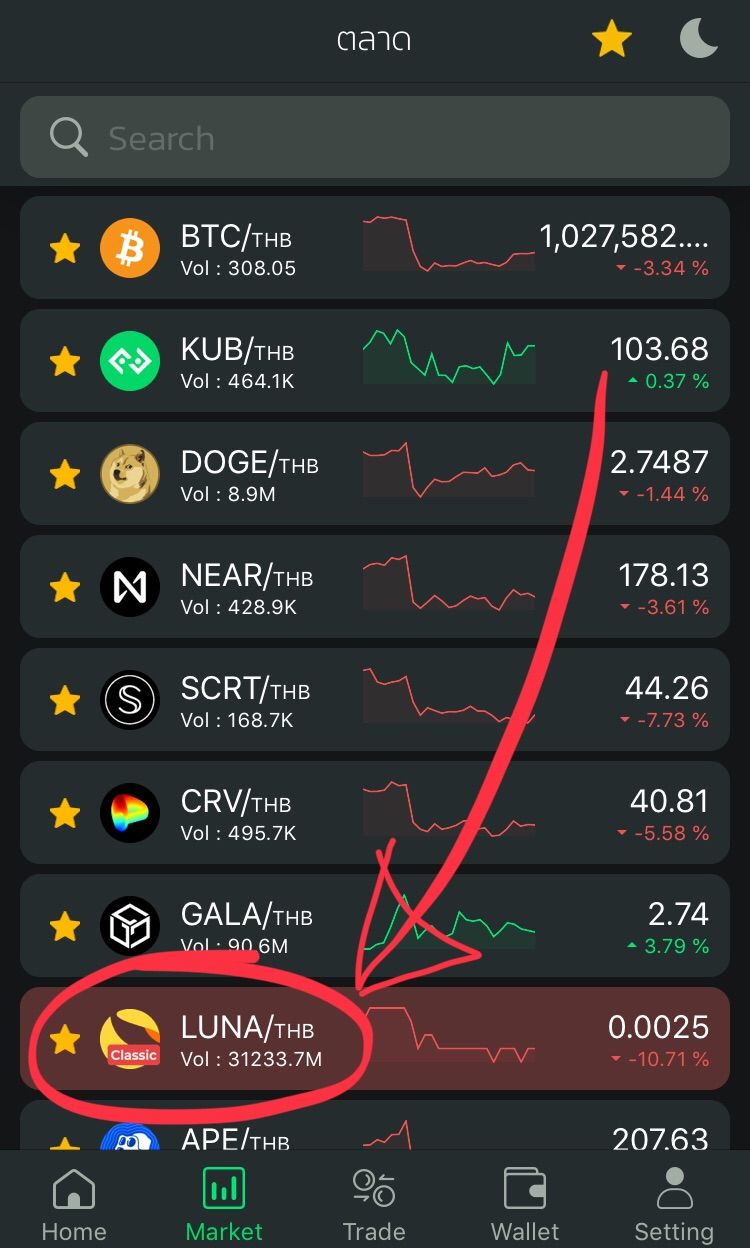Tap the SCRT Secret coin logo
The width and height of the screenshot is (750, 1248).
[x=129, y=700]
